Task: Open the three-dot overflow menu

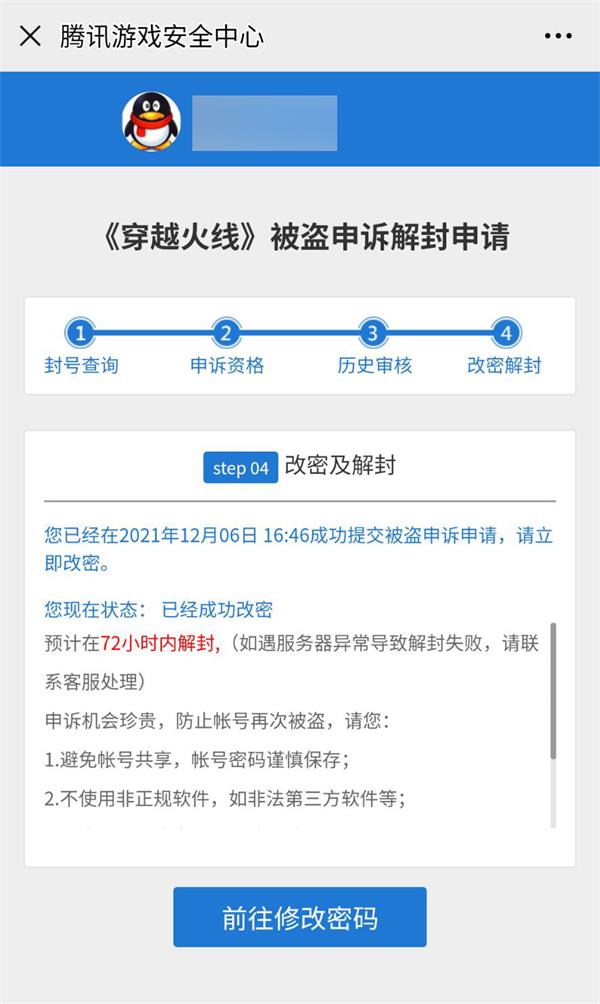Action: click(x=558, y=36)
